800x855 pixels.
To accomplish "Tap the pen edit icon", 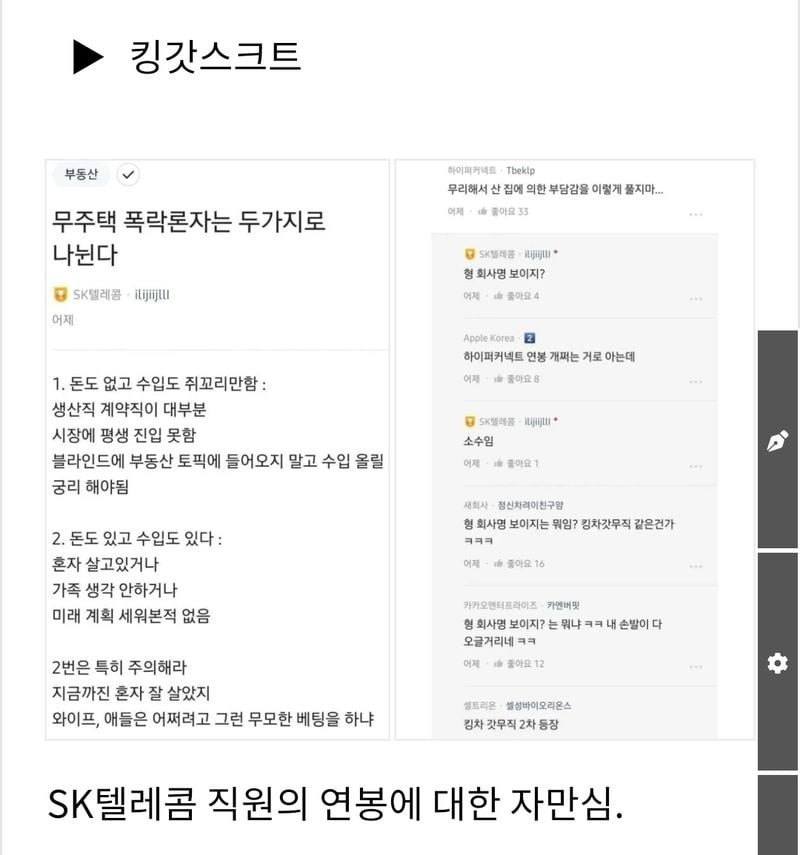I will (778, 441).
